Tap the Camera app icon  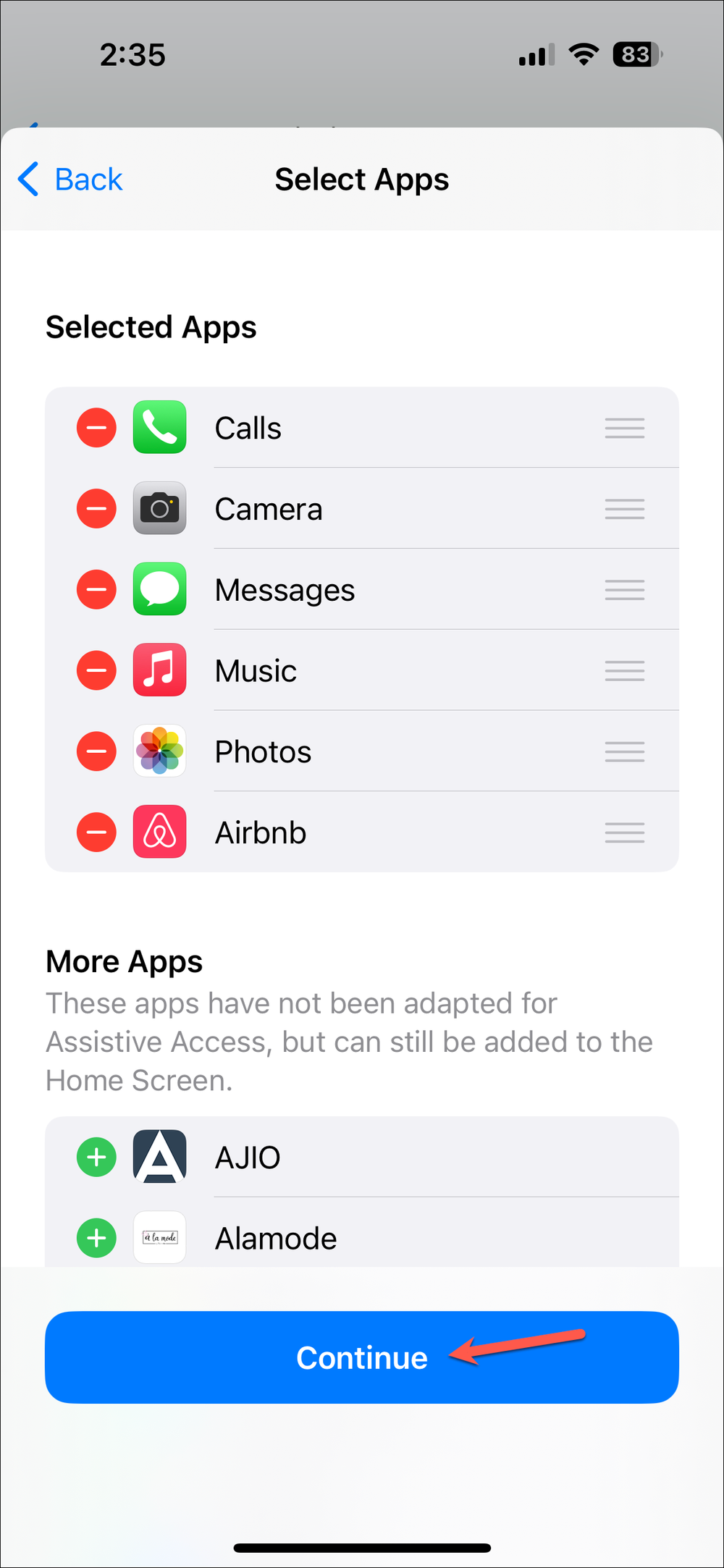coord(159,508)
